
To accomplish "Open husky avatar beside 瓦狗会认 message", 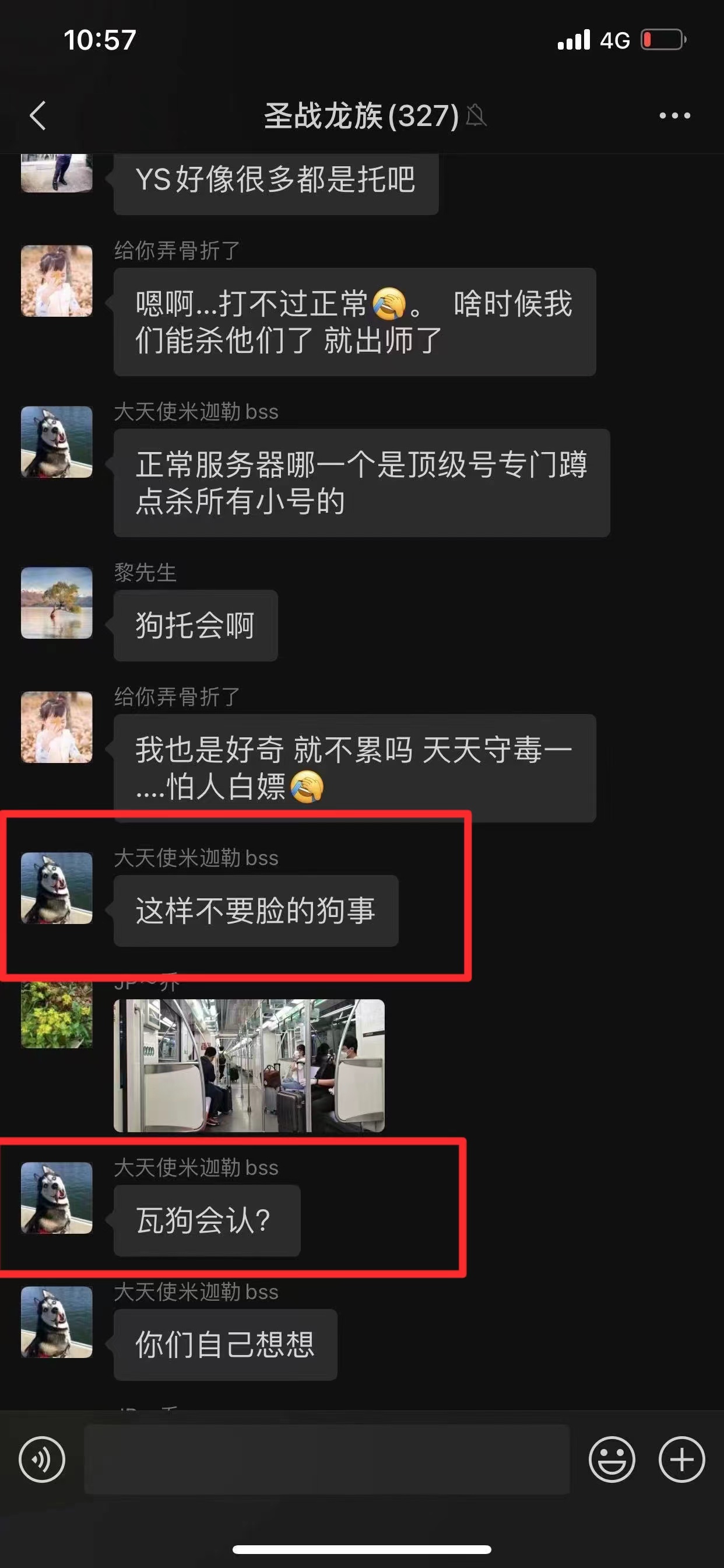I will [57, 1198].
